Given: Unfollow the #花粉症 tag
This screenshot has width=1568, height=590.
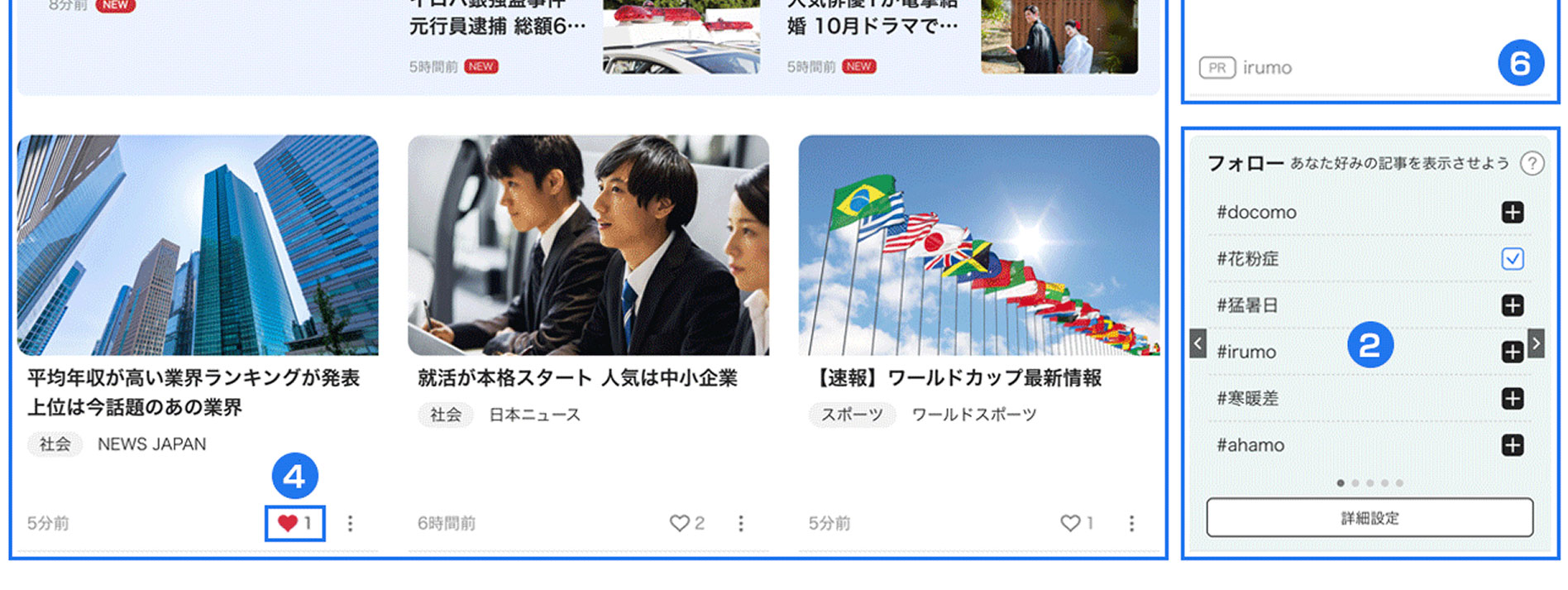Looking at the screenshot, I should 1512,259.
